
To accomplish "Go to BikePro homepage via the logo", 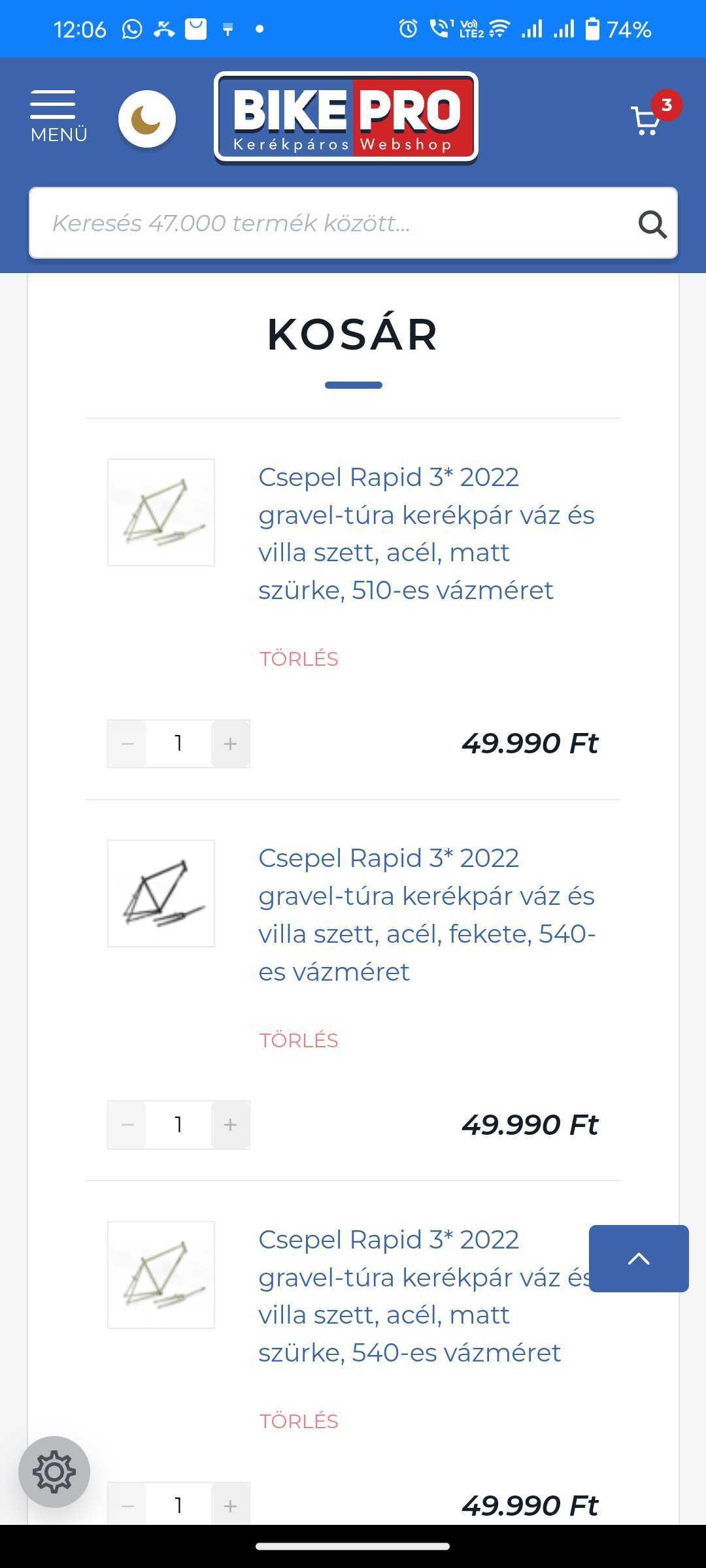I will point(346,118).
